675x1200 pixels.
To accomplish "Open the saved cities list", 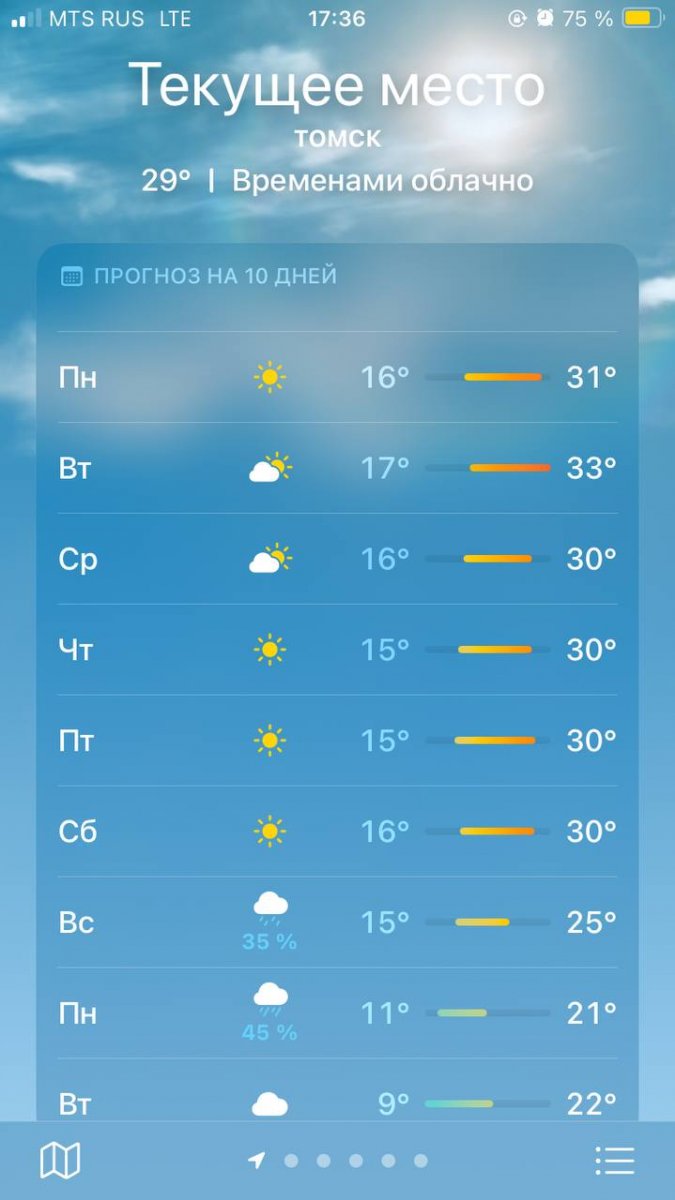I will click(x=615, y=1160).
